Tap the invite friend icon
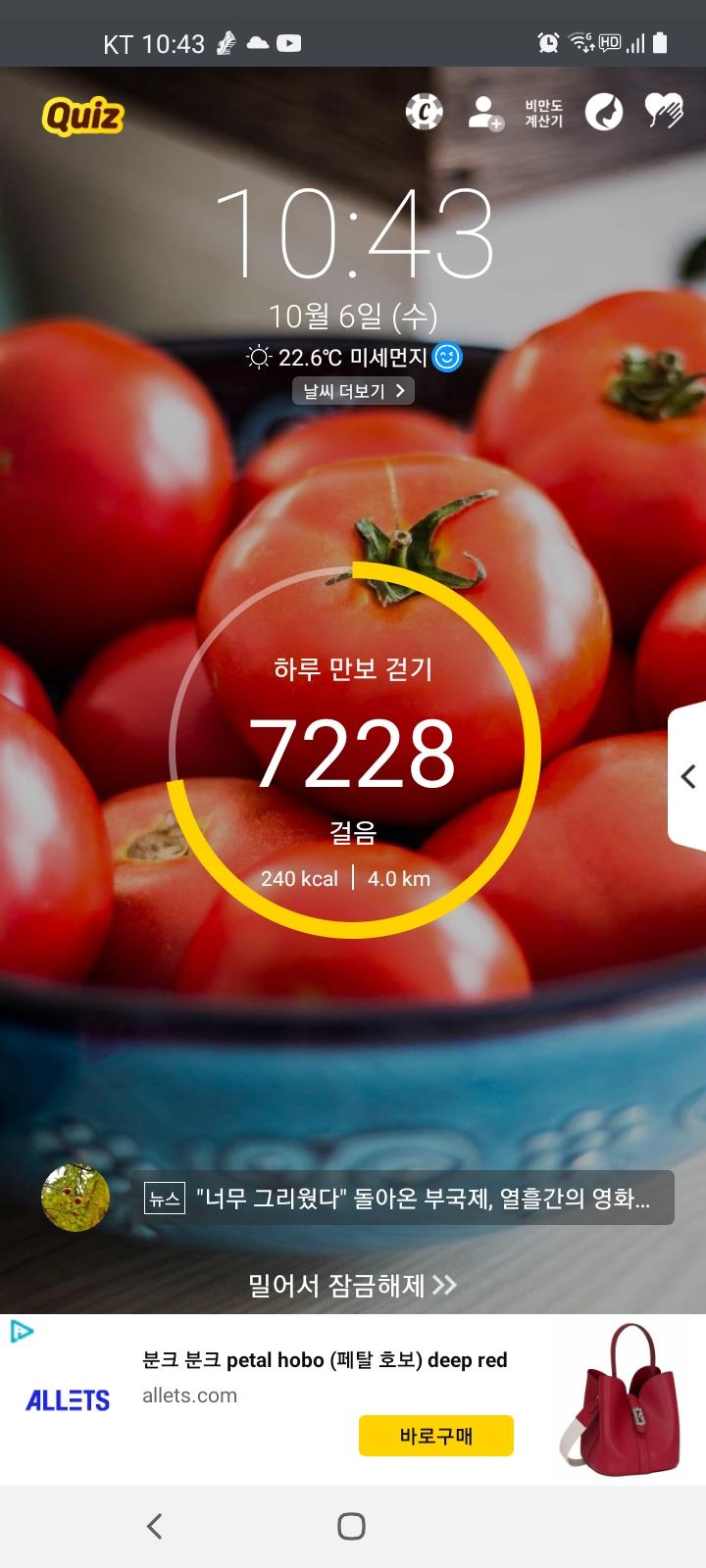 click(x=484, y=113)
